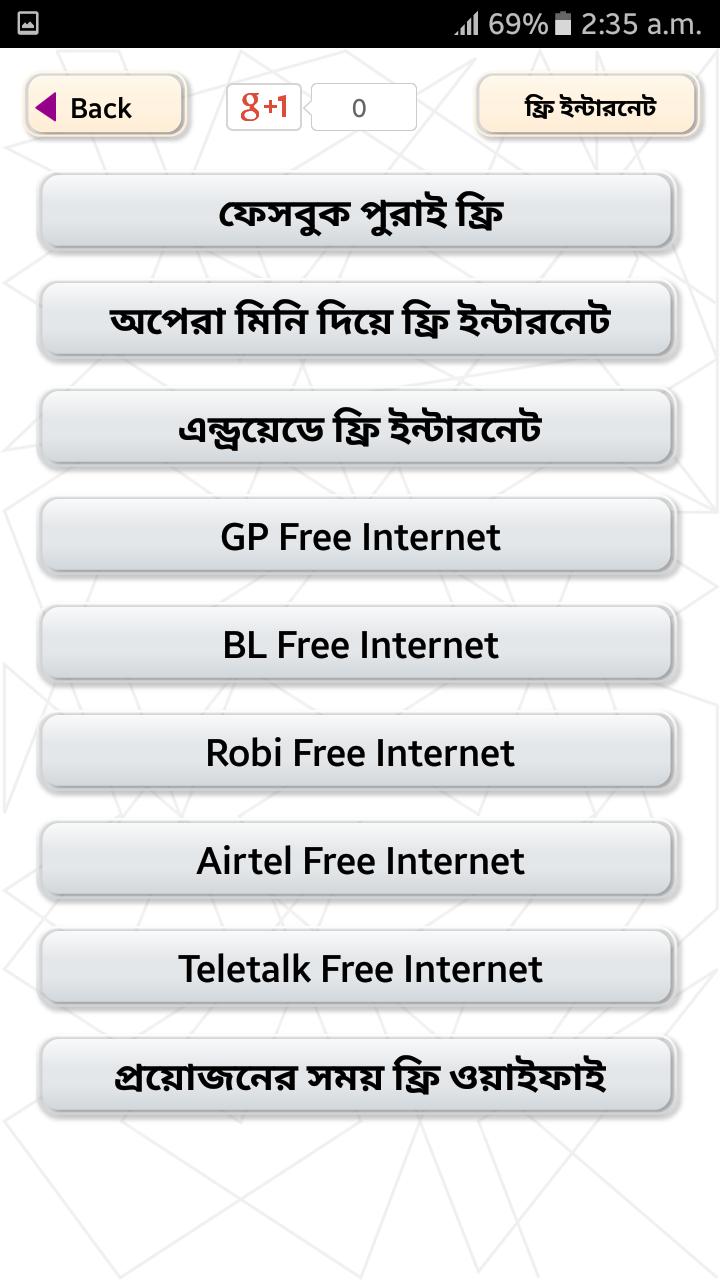Select প্রয়োজনের সময় ফ্রি ওয়াইফাই

click(x=356, y=1076)
